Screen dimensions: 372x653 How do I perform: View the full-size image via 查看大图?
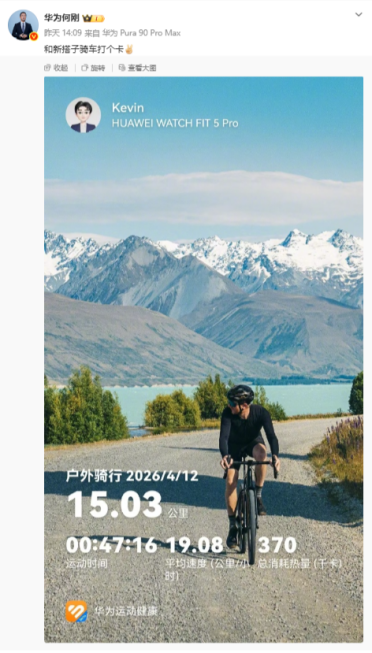tap(137, 68)
